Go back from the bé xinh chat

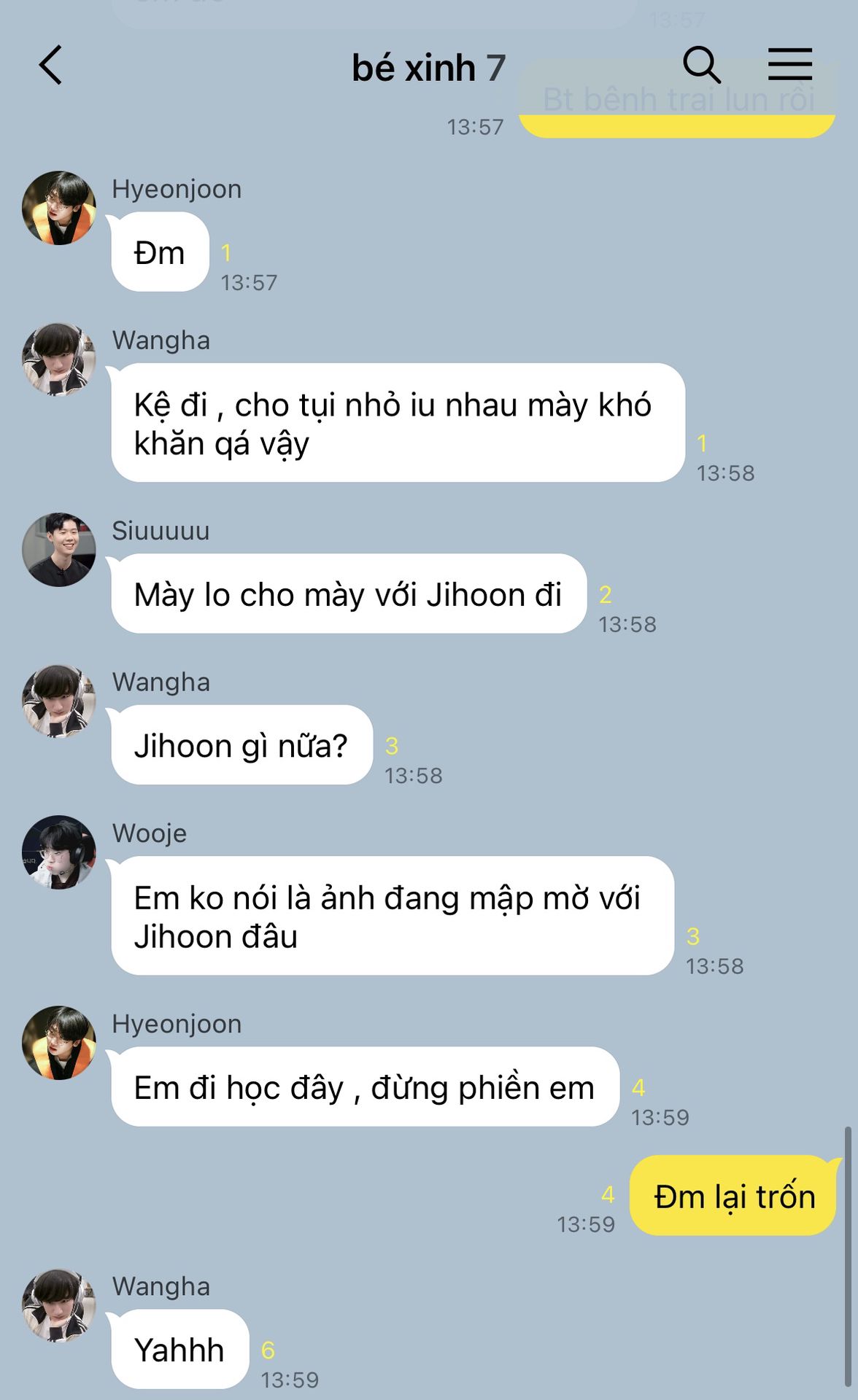click(51, 66)
